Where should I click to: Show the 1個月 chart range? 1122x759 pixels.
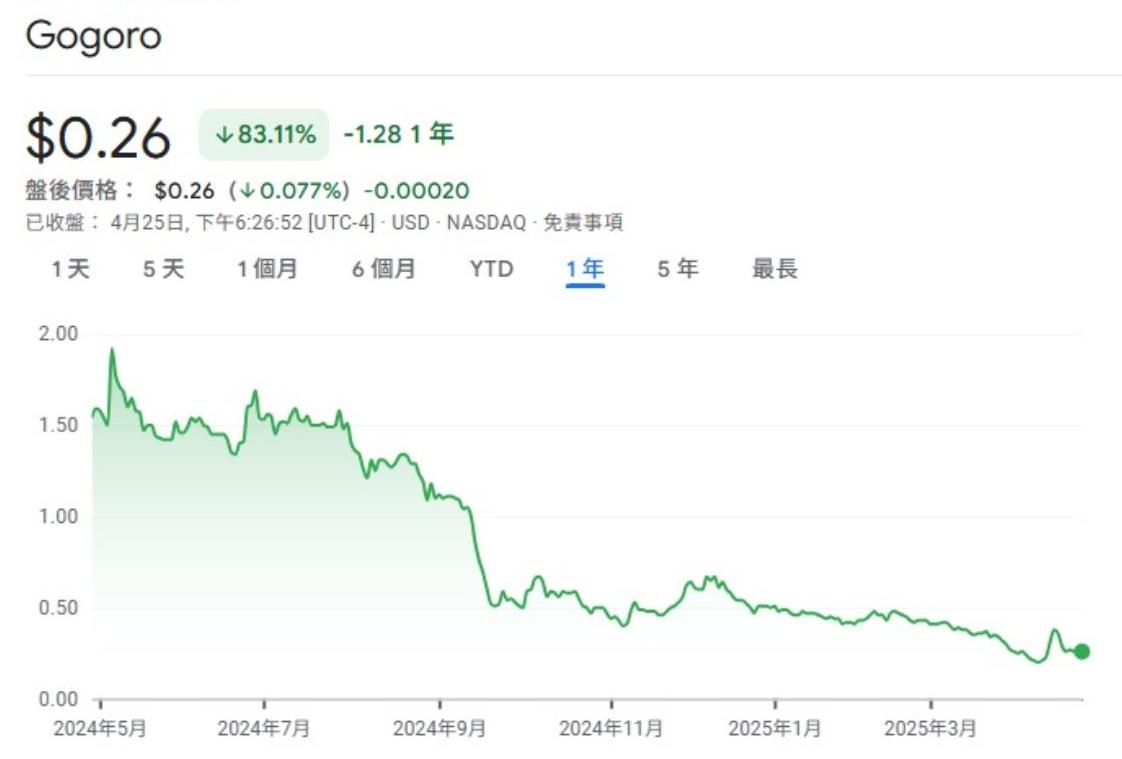point(267,269)
